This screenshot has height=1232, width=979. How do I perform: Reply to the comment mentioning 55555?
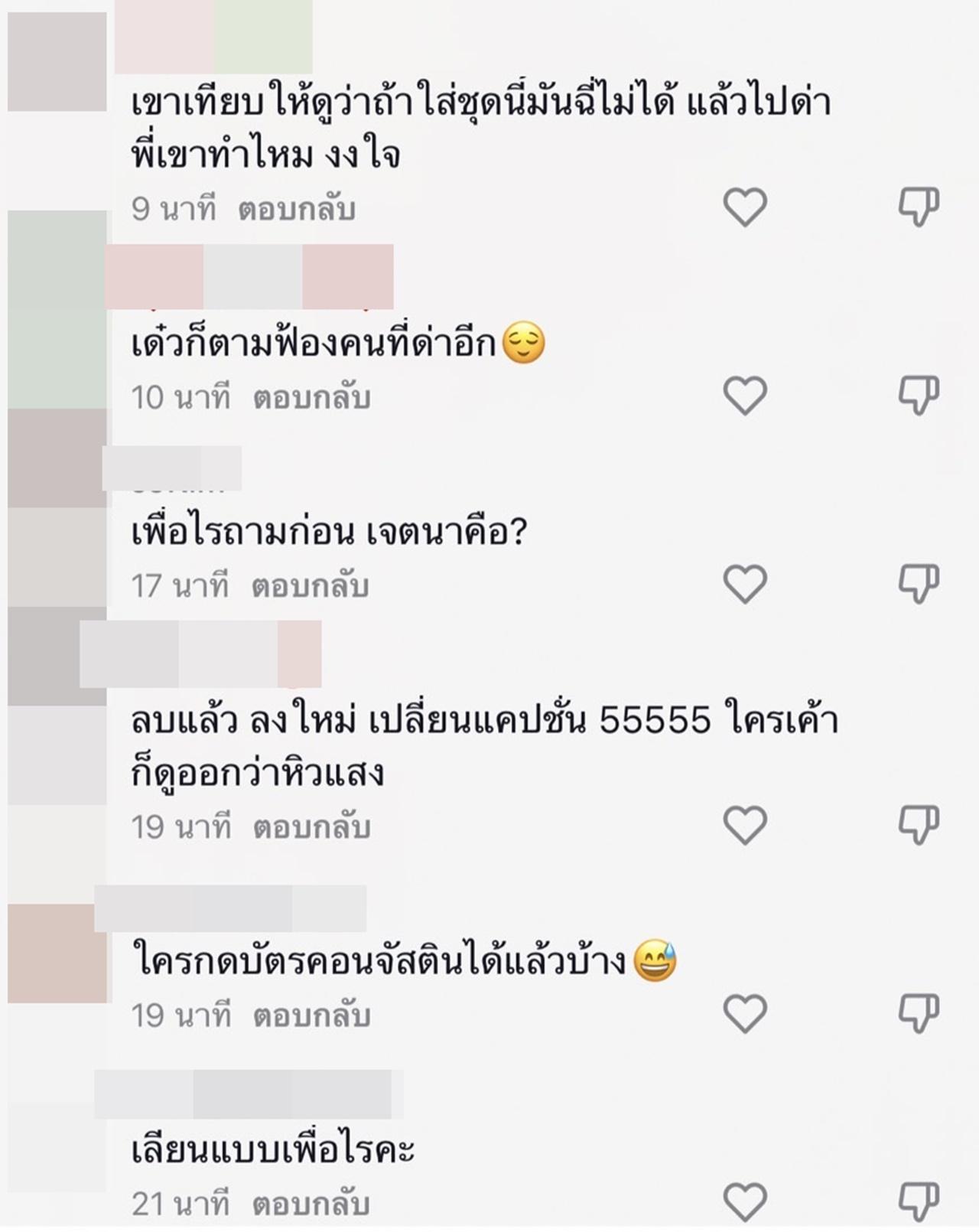[x=311, y=828]
